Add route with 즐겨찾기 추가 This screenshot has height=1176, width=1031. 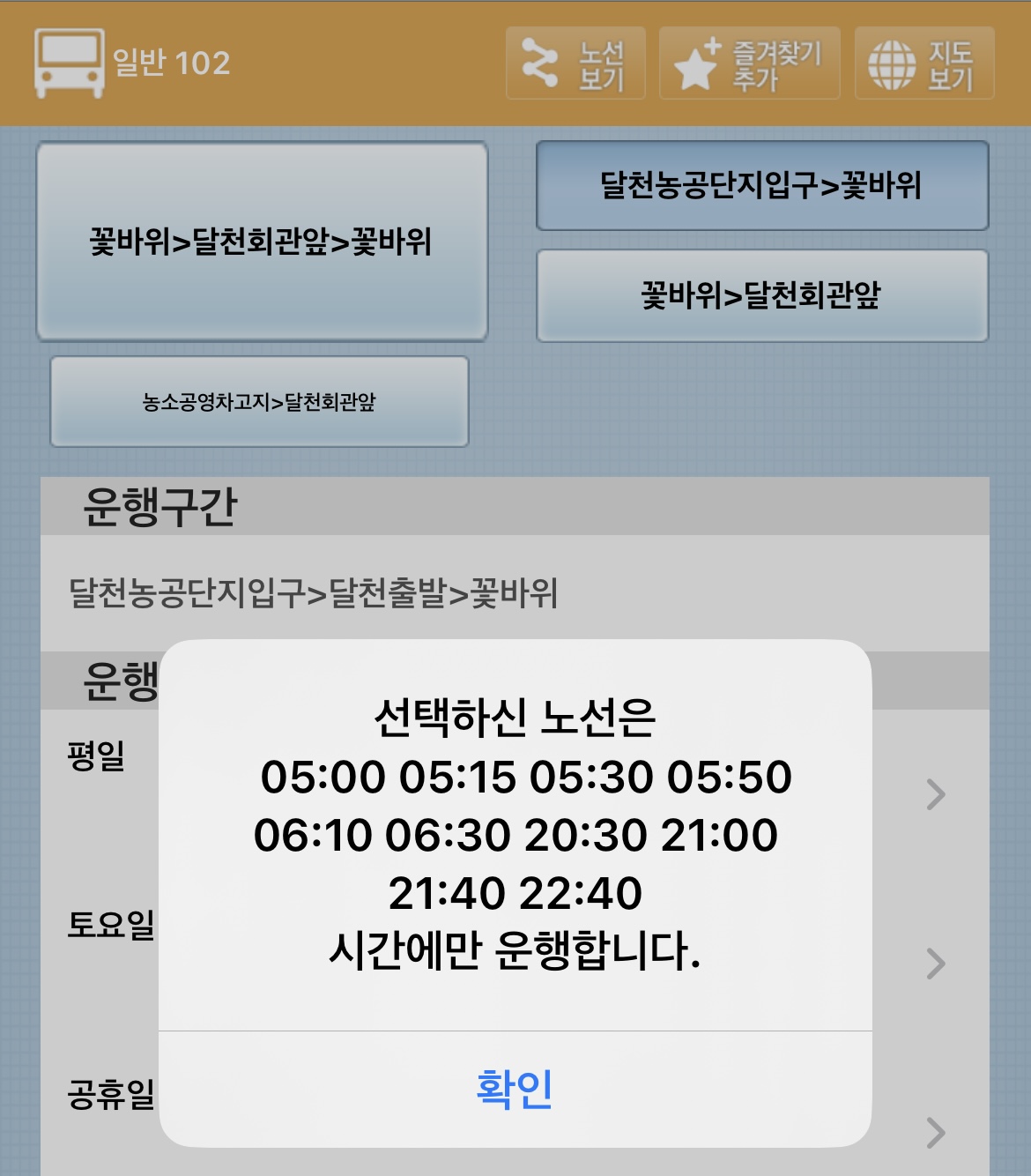coord(749,63)
